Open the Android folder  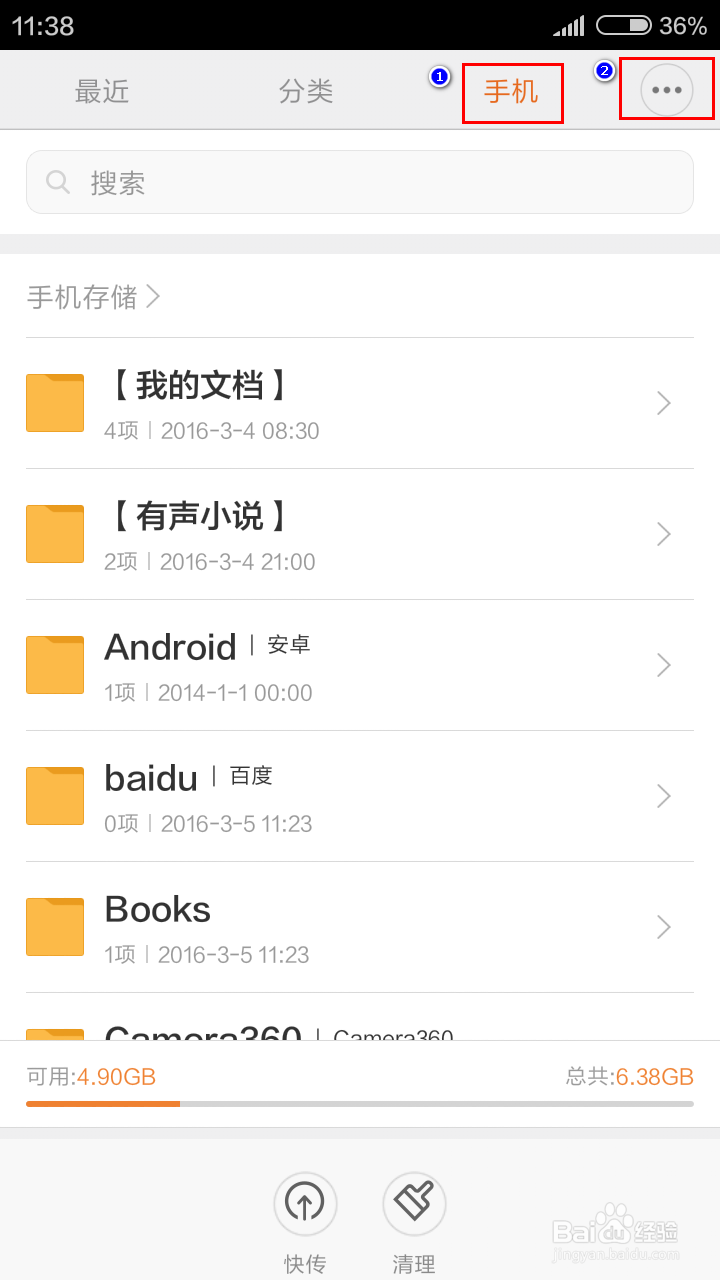point(360,665)
